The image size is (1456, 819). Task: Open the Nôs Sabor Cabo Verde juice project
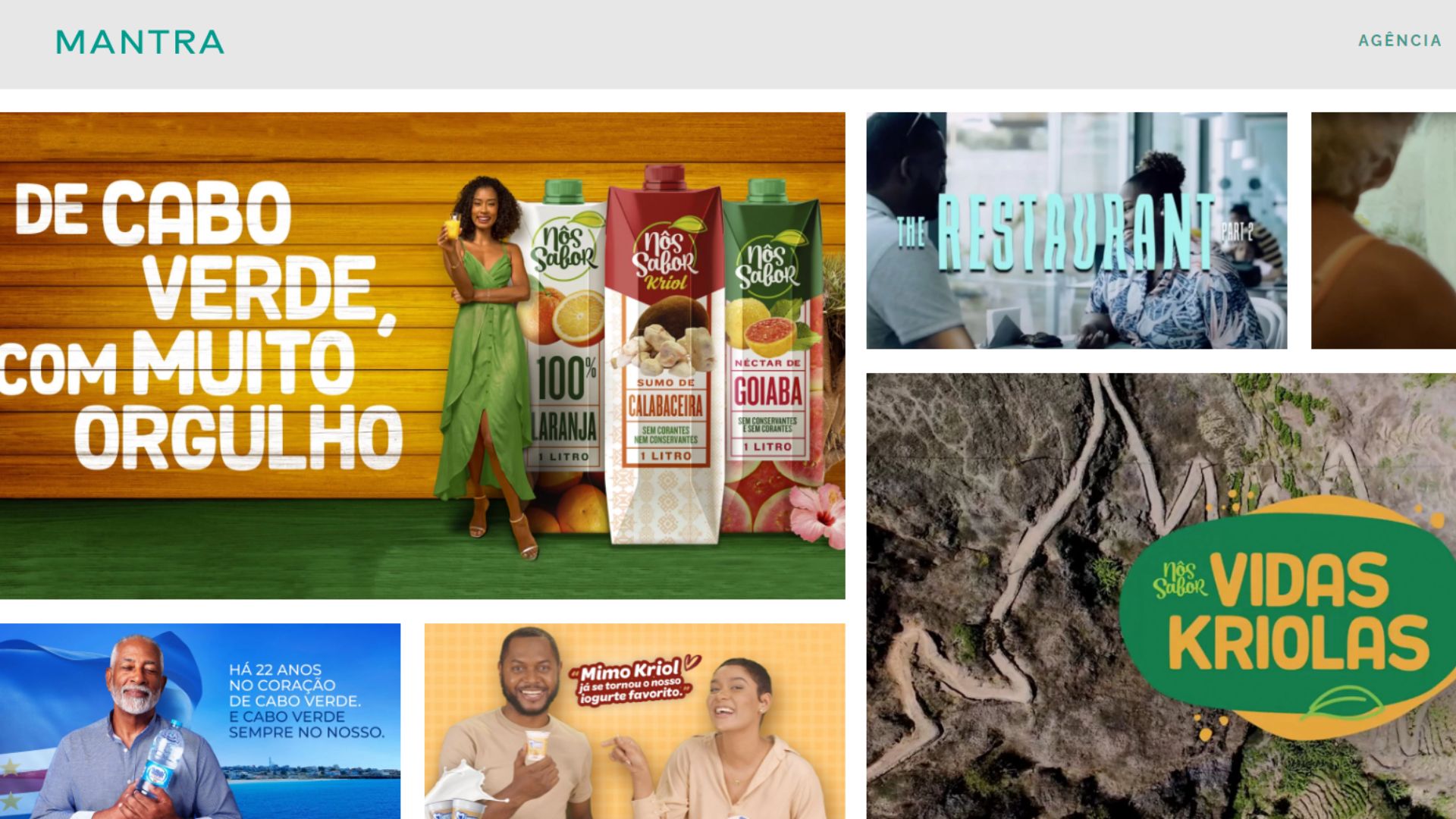(422, 356)
